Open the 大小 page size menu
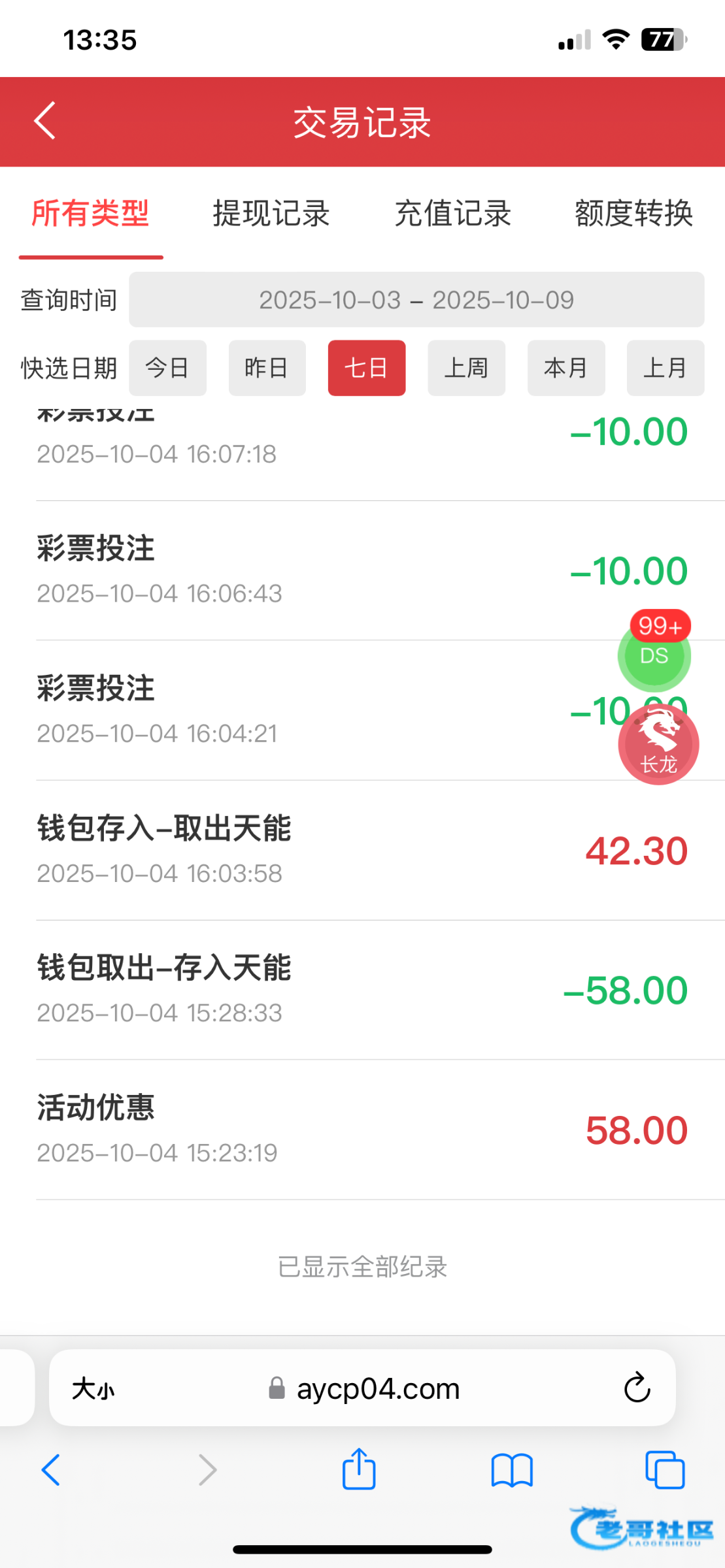This screenshot has height=1568, width=725. 93,1388
